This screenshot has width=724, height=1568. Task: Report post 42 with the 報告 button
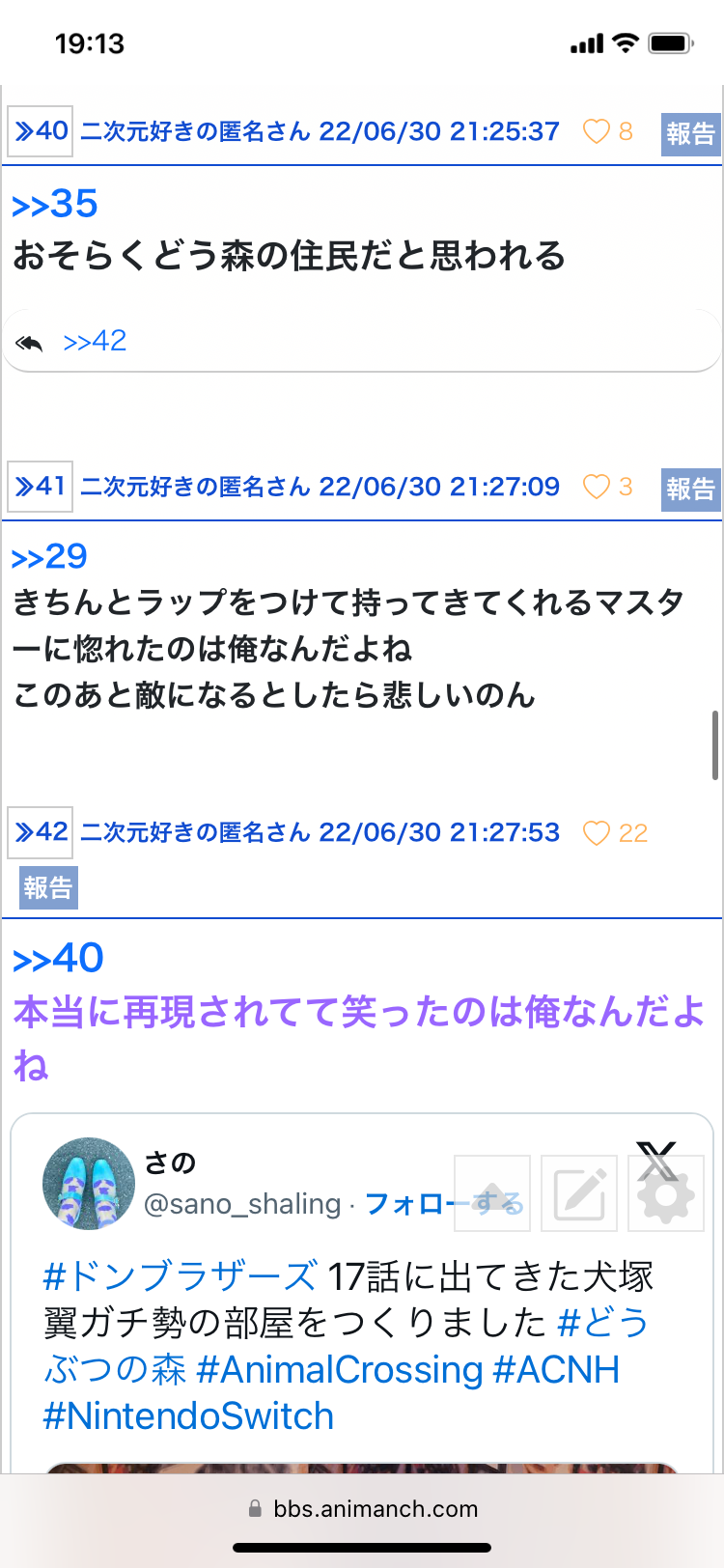pyautogui.click(x=48, y=887)
